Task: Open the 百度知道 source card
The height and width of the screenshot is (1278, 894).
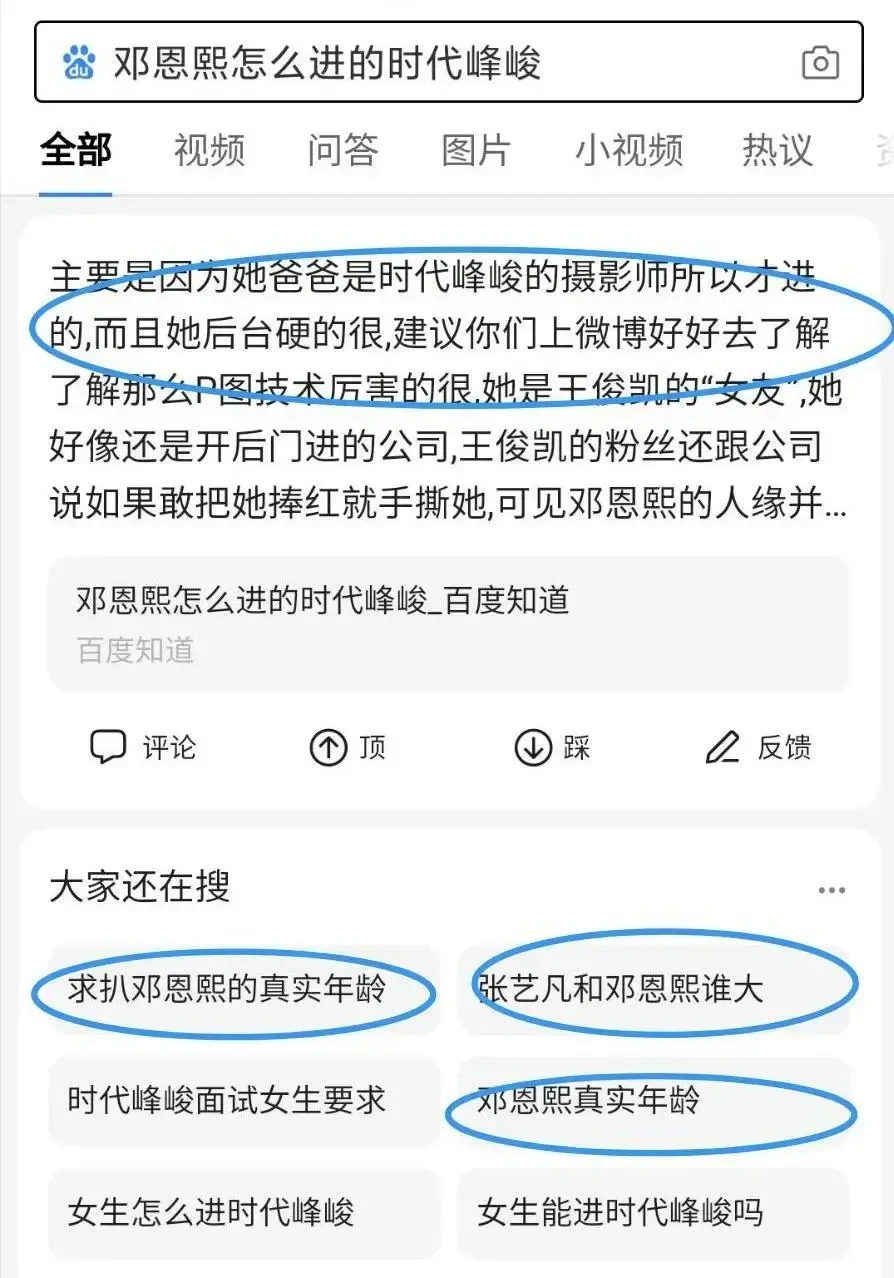Action: 448,624
